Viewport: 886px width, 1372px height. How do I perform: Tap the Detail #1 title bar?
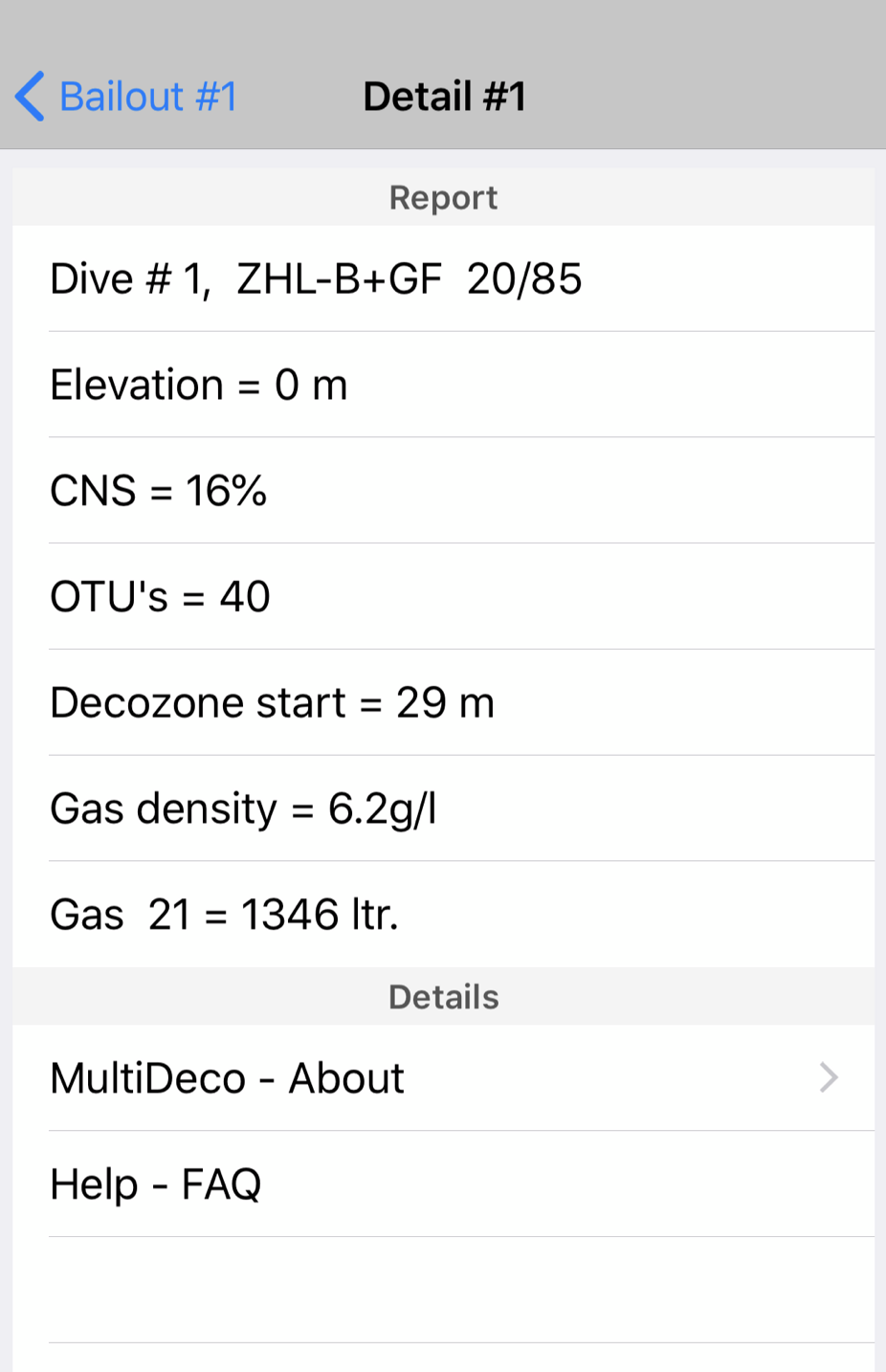pyautogui.click(x=443, y=96)
